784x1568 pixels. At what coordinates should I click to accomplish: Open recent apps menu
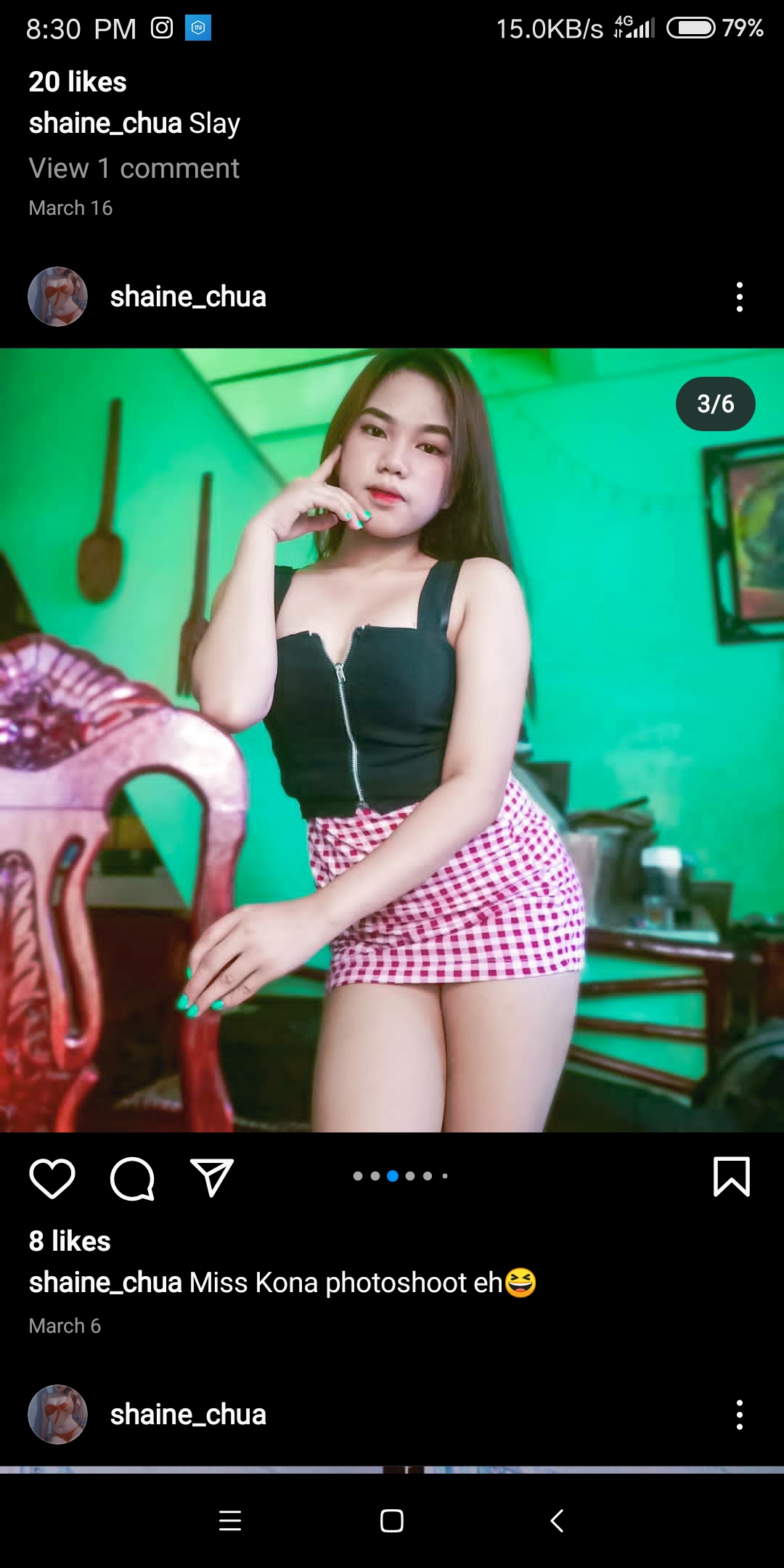pyautogui.click(x=230, y=1520)
